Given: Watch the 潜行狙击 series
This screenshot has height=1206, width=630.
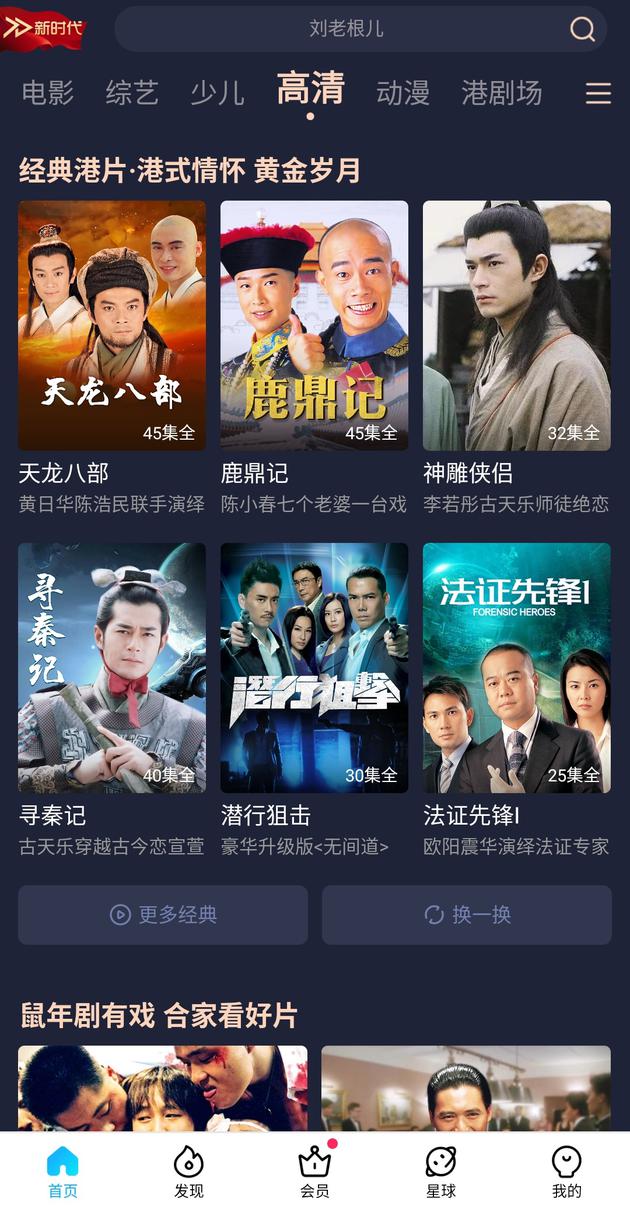Looking at the screenshot, I should click(314, 667).
